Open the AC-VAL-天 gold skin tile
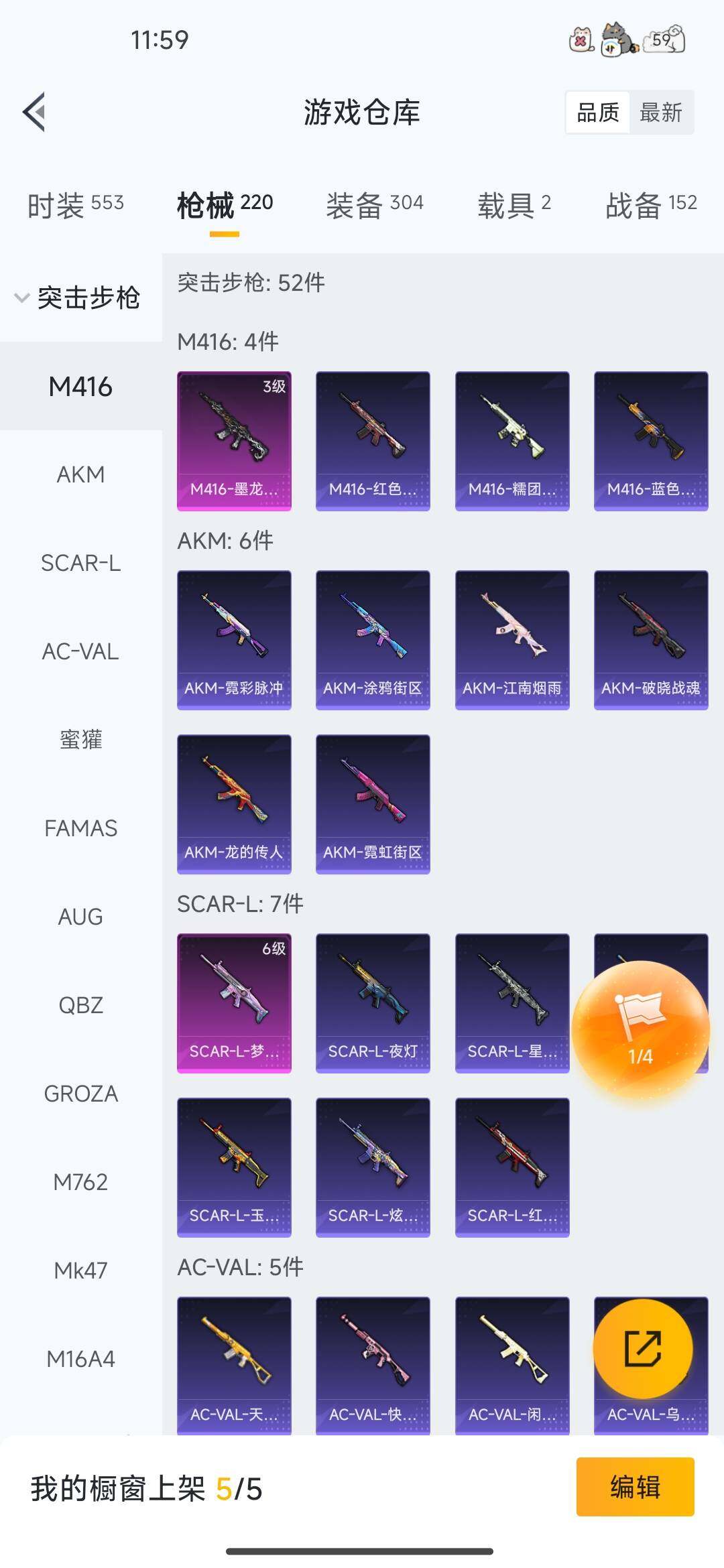This screenshot has width=724, height=1568. click(234, 1364)
